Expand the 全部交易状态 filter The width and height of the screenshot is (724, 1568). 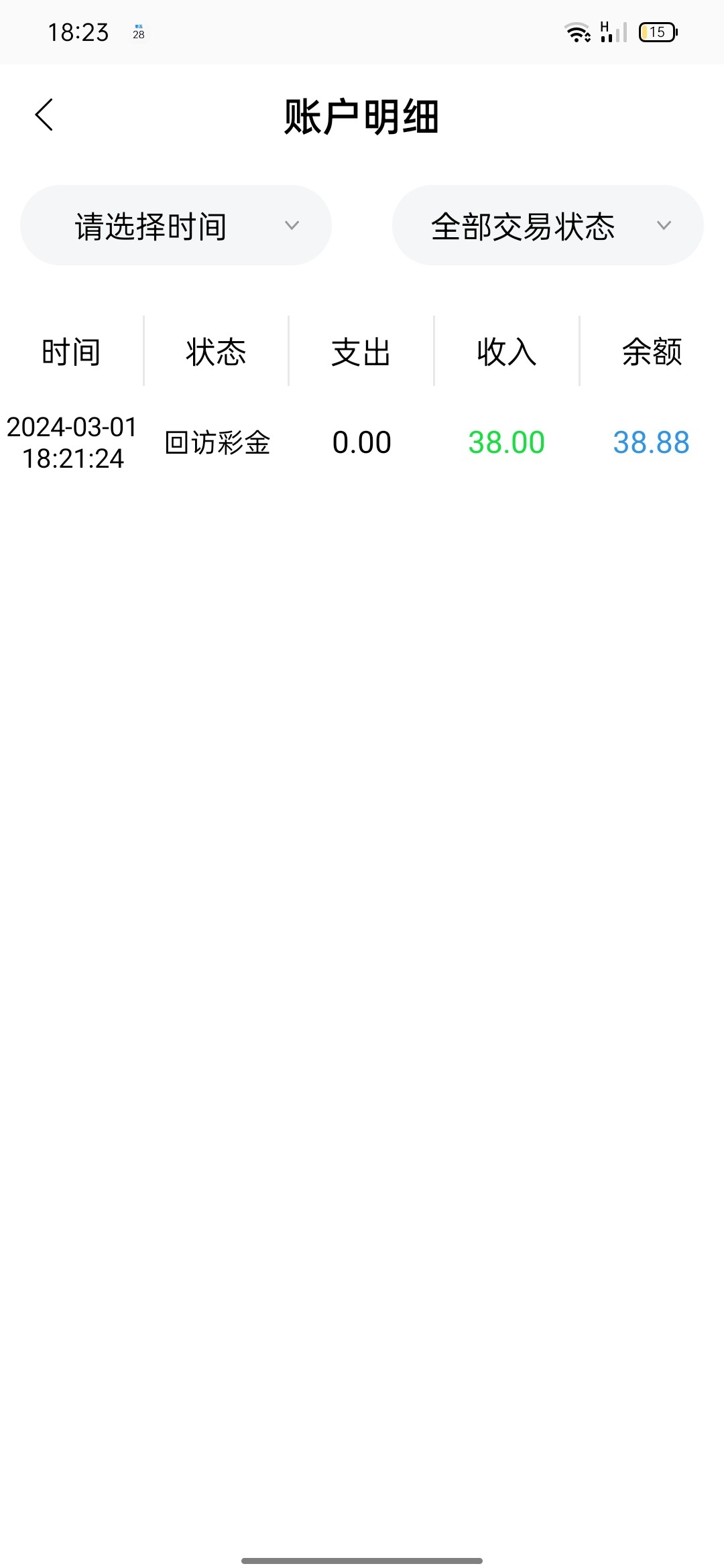pyautogui.click(x=547, y=226)
